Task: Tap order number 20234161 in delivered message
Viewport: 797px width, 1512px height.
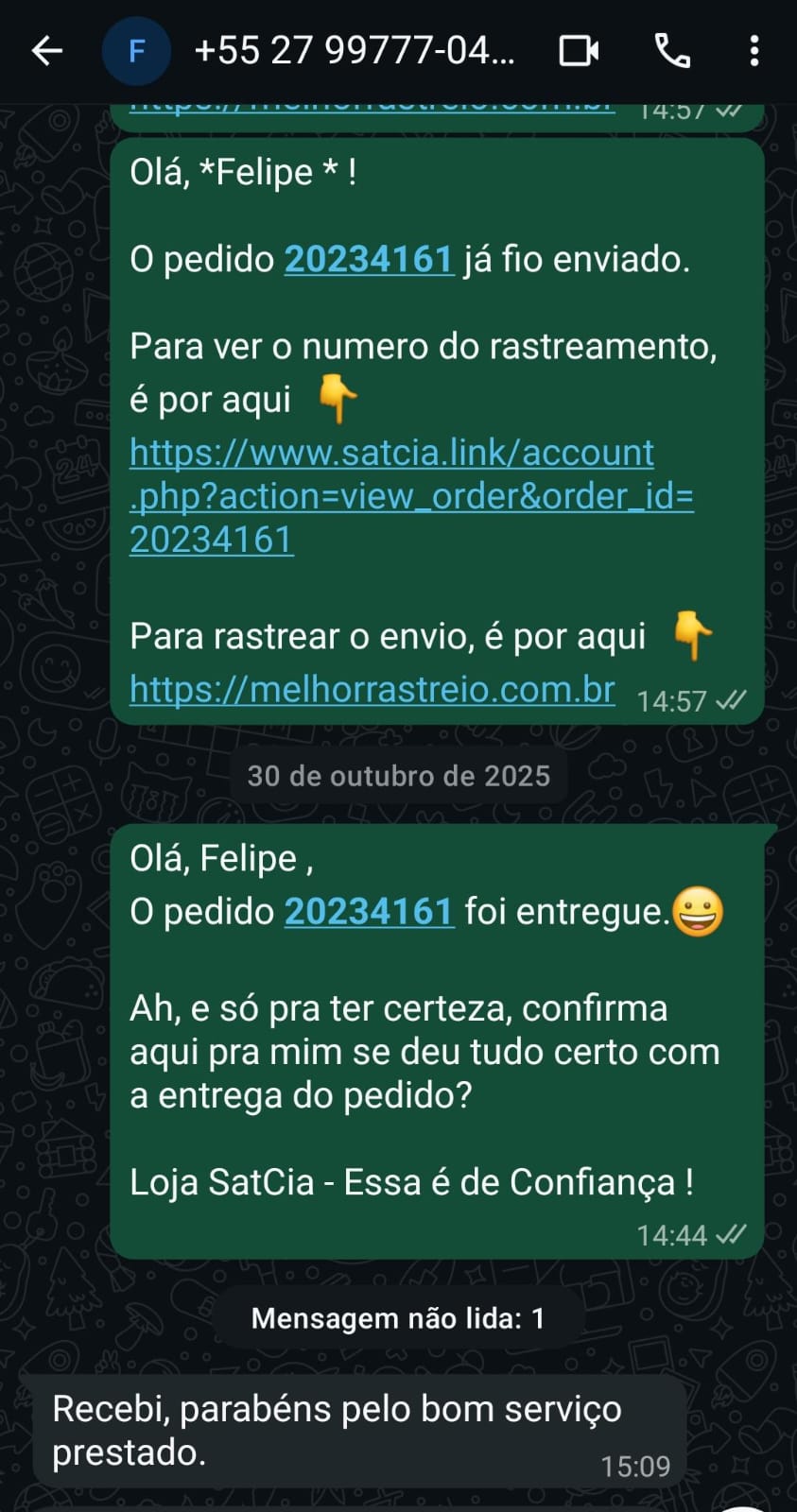Action: pos(369,911)
